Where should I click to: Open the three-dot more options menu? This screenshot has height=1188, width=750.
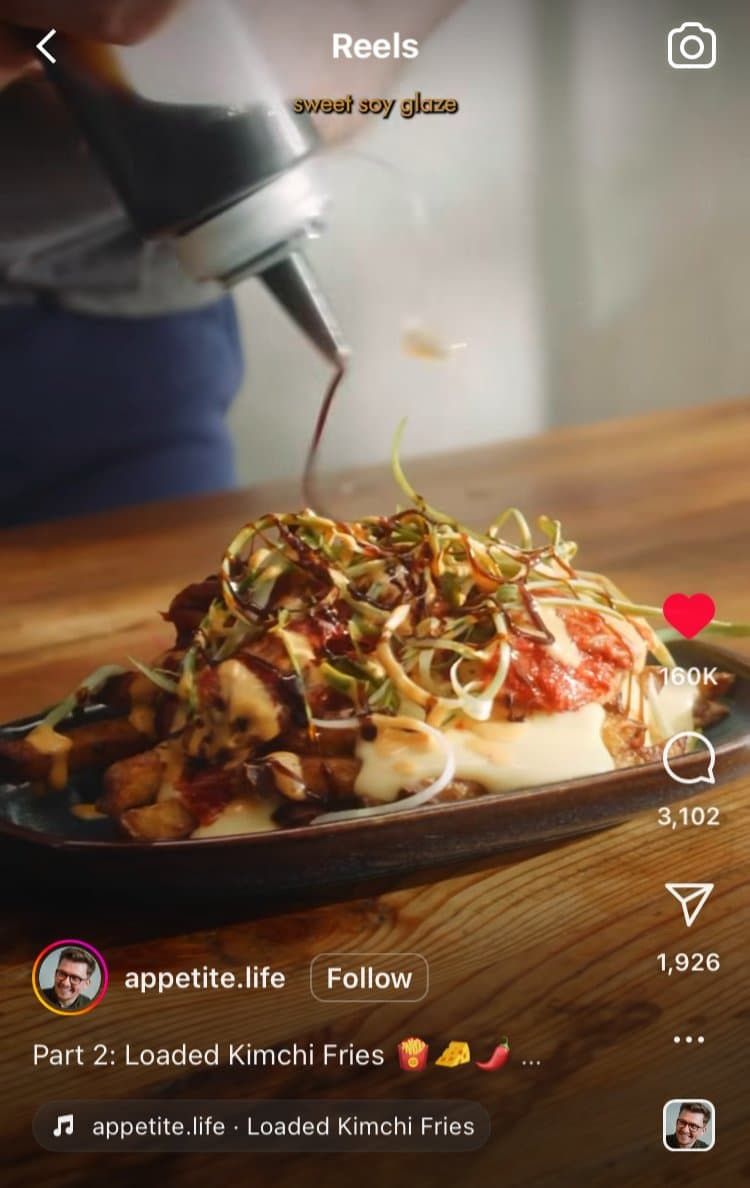(689, 1040)
